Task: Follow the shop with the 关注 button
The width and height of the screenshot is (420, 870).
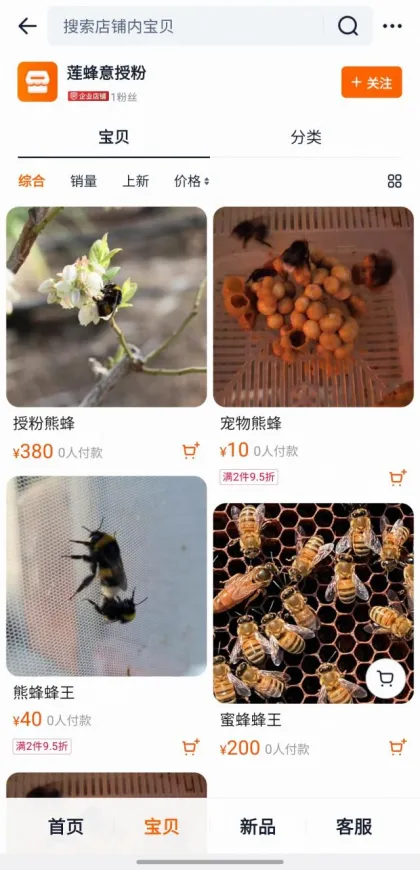Action: (x=371, y=82)
